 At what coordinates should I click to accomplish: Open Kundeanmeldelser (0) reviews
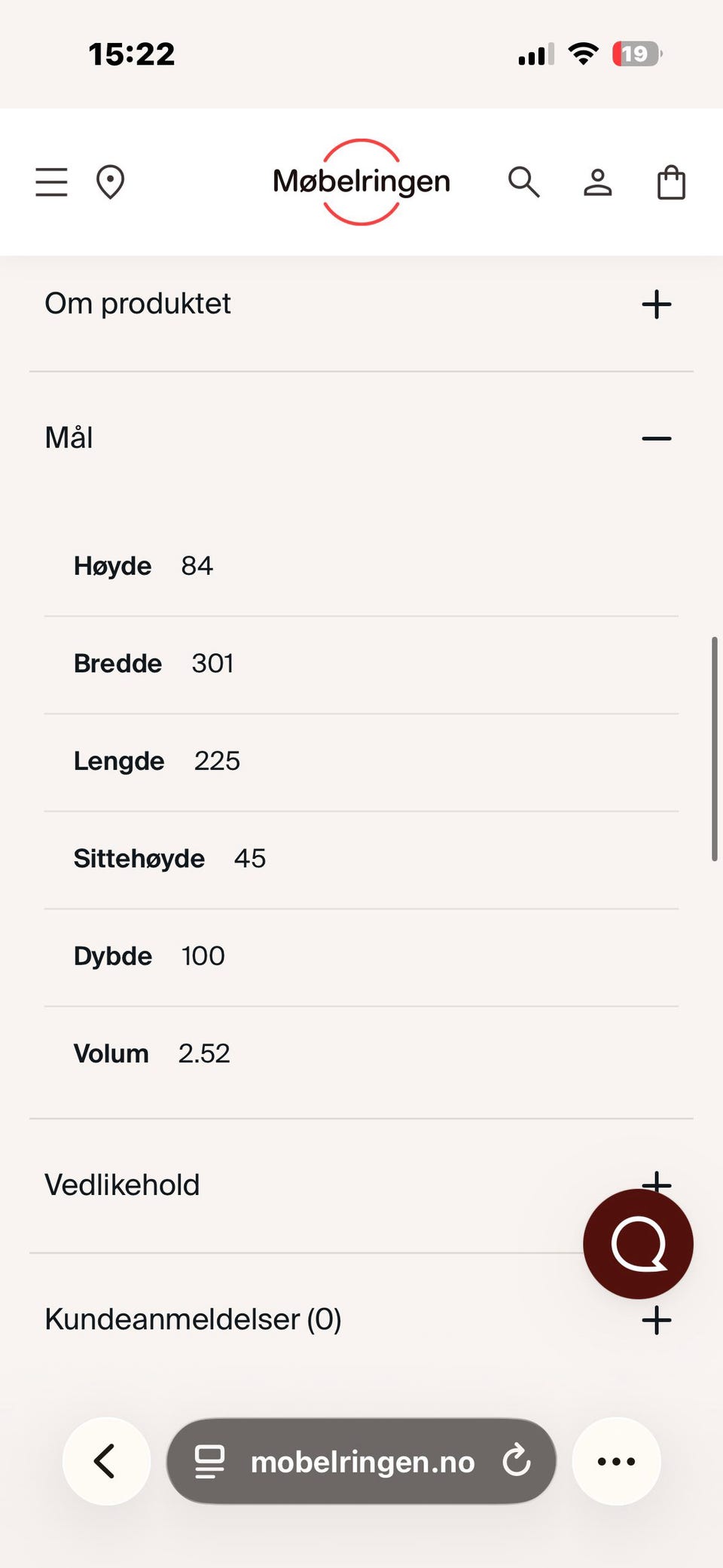click(193, 1319)
